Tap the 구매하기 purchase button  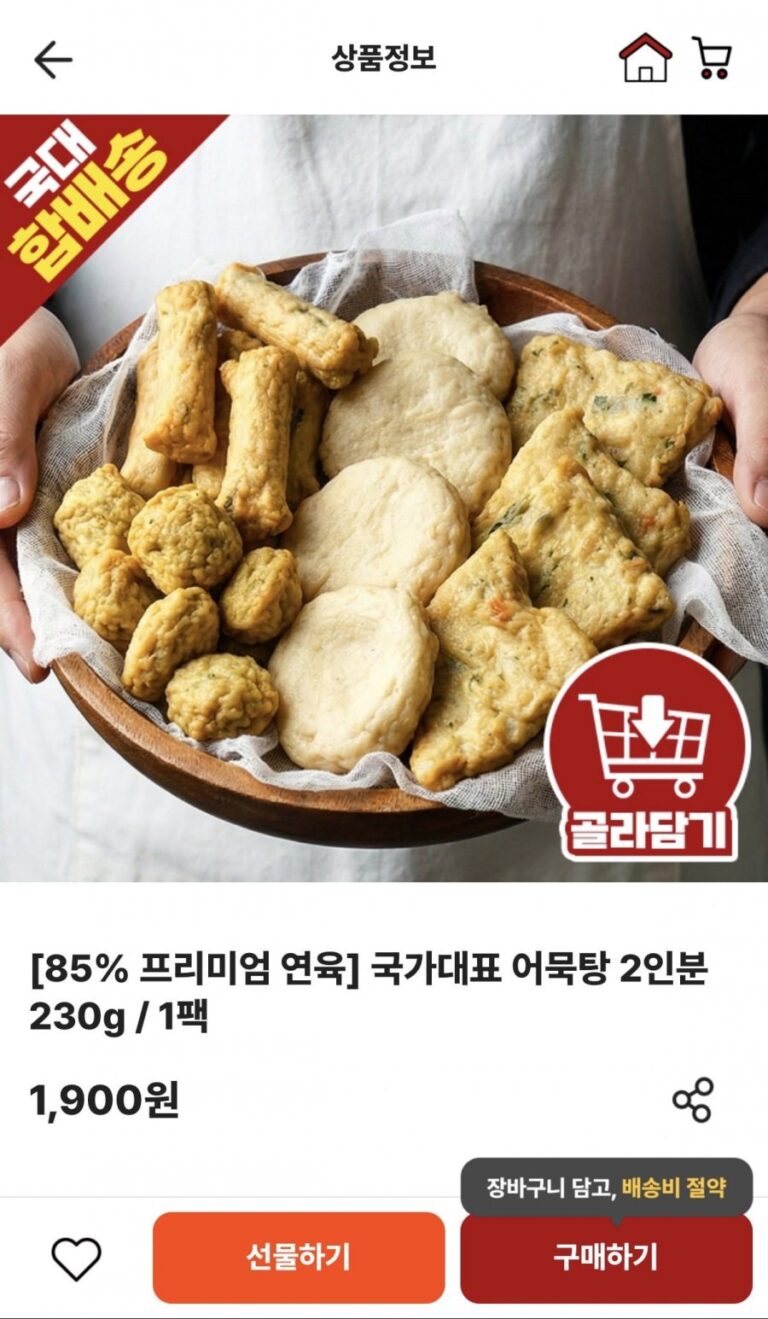[x=606, y=1257]
